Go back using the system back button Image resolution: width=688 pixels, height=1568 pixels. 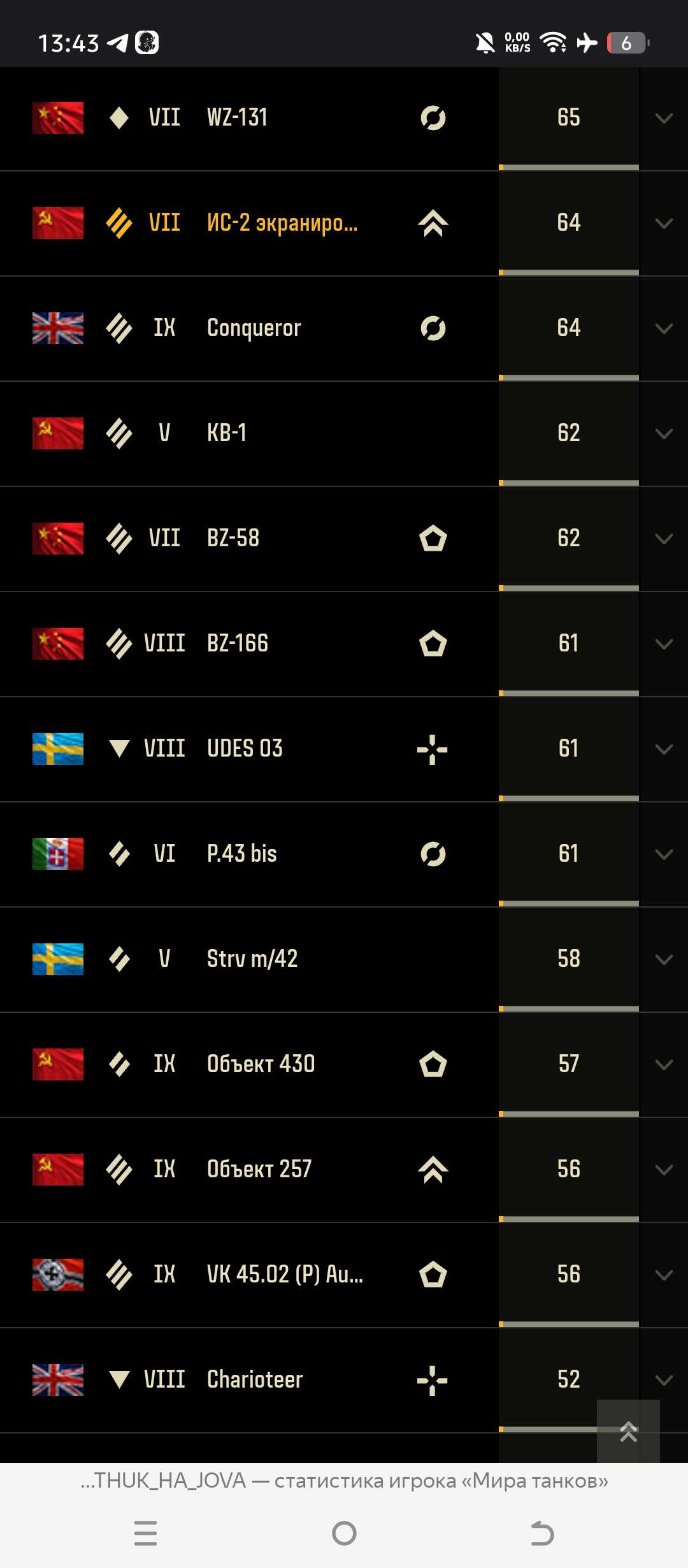[x=542, y=1533]
